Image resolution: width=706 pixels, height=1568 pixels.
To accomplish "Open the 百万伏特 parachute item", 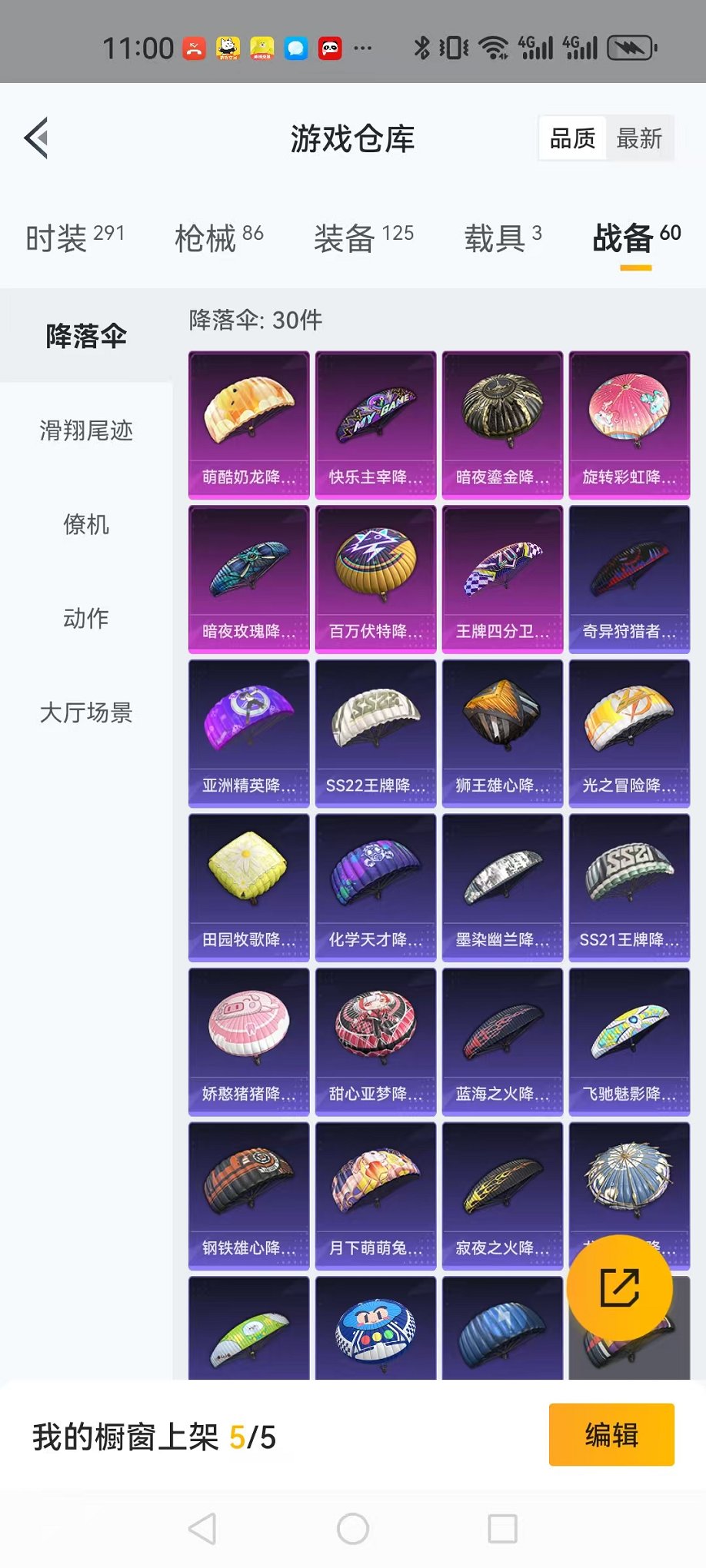I will (x=375, y=579).
